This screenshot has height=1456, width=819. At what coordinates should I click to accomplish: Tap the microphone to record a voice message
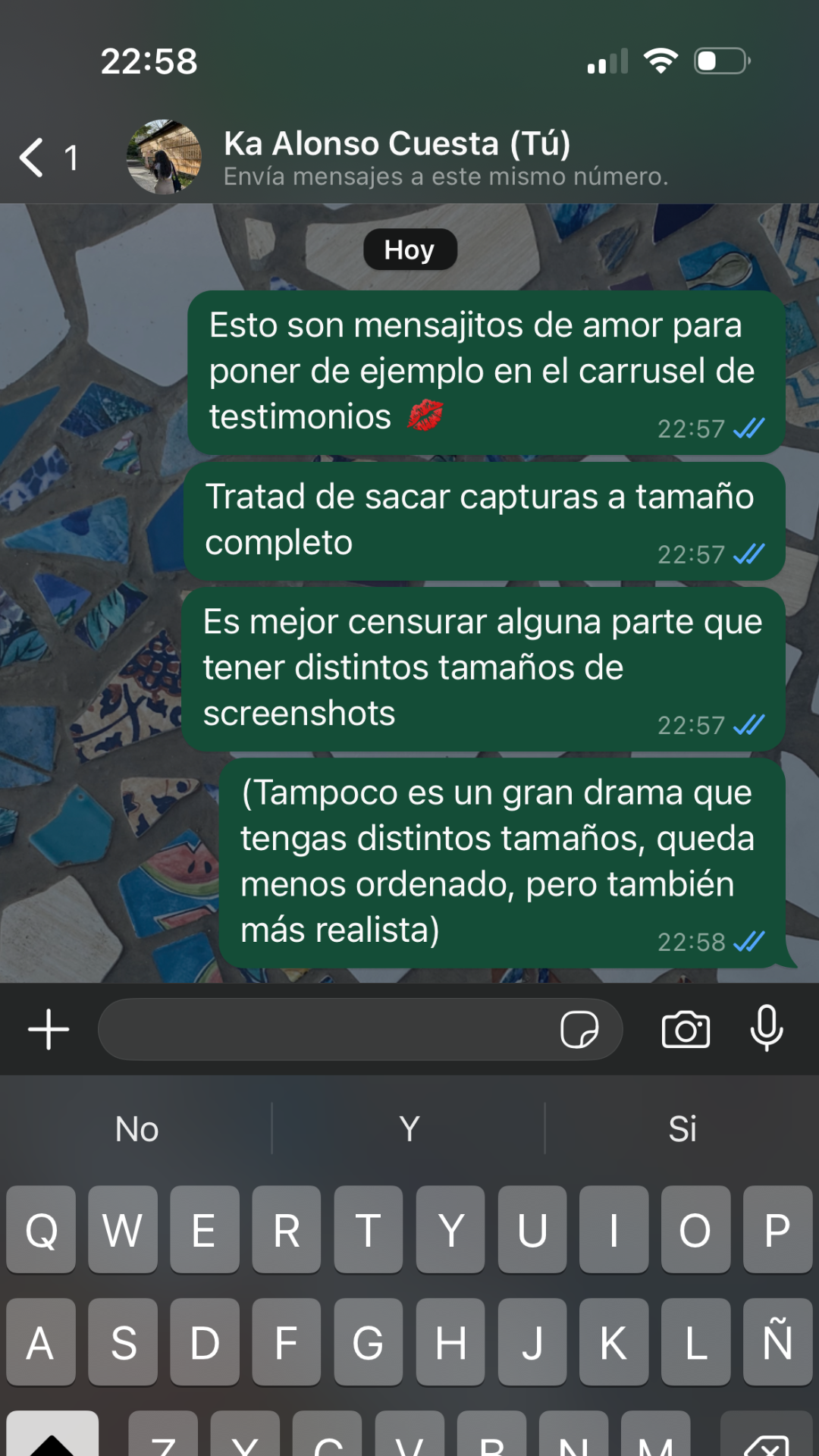pyautogui.click(x=766, y=1028)
